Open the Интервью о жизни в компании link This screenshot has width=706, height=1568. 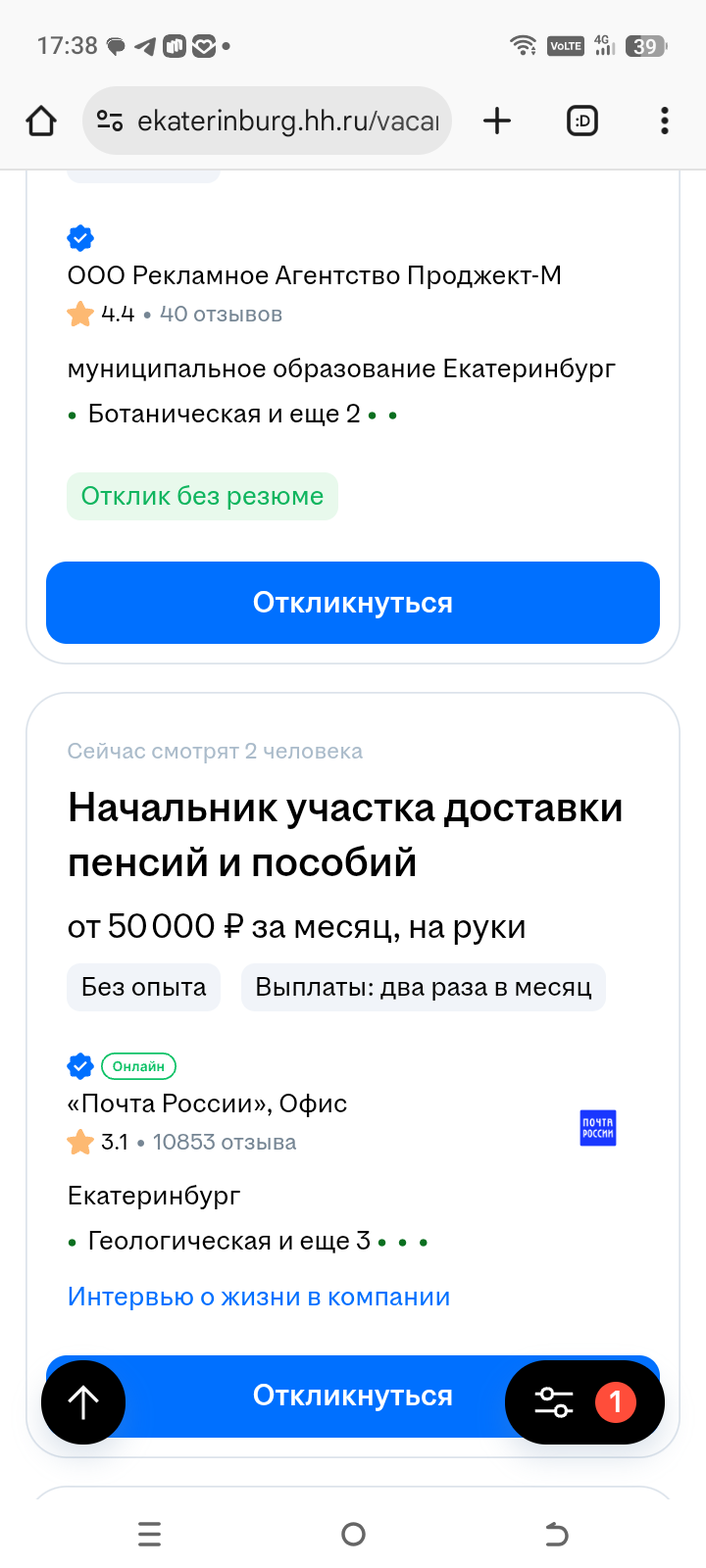coord(259,1297)
